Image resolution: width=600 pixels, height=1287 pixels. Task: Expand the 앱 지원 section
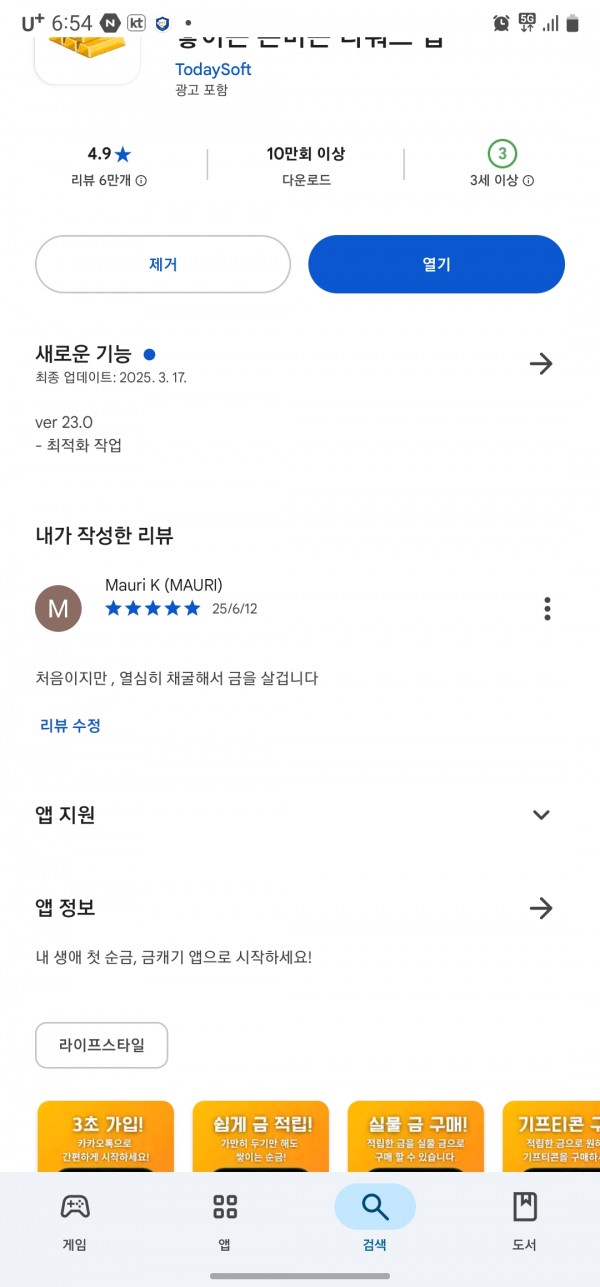coord(541,814)
